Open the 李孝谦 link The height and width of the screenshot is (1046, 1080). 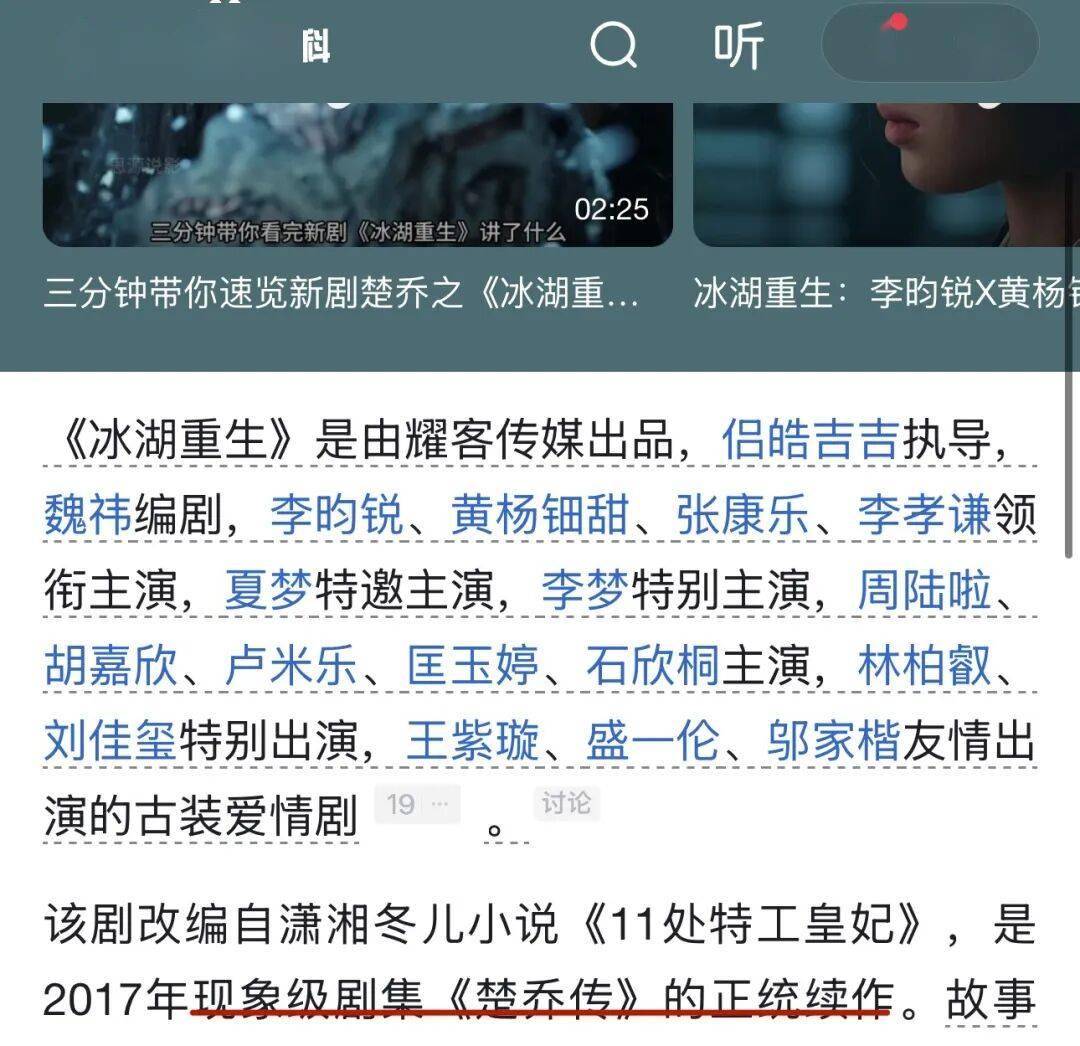(924, 516)
